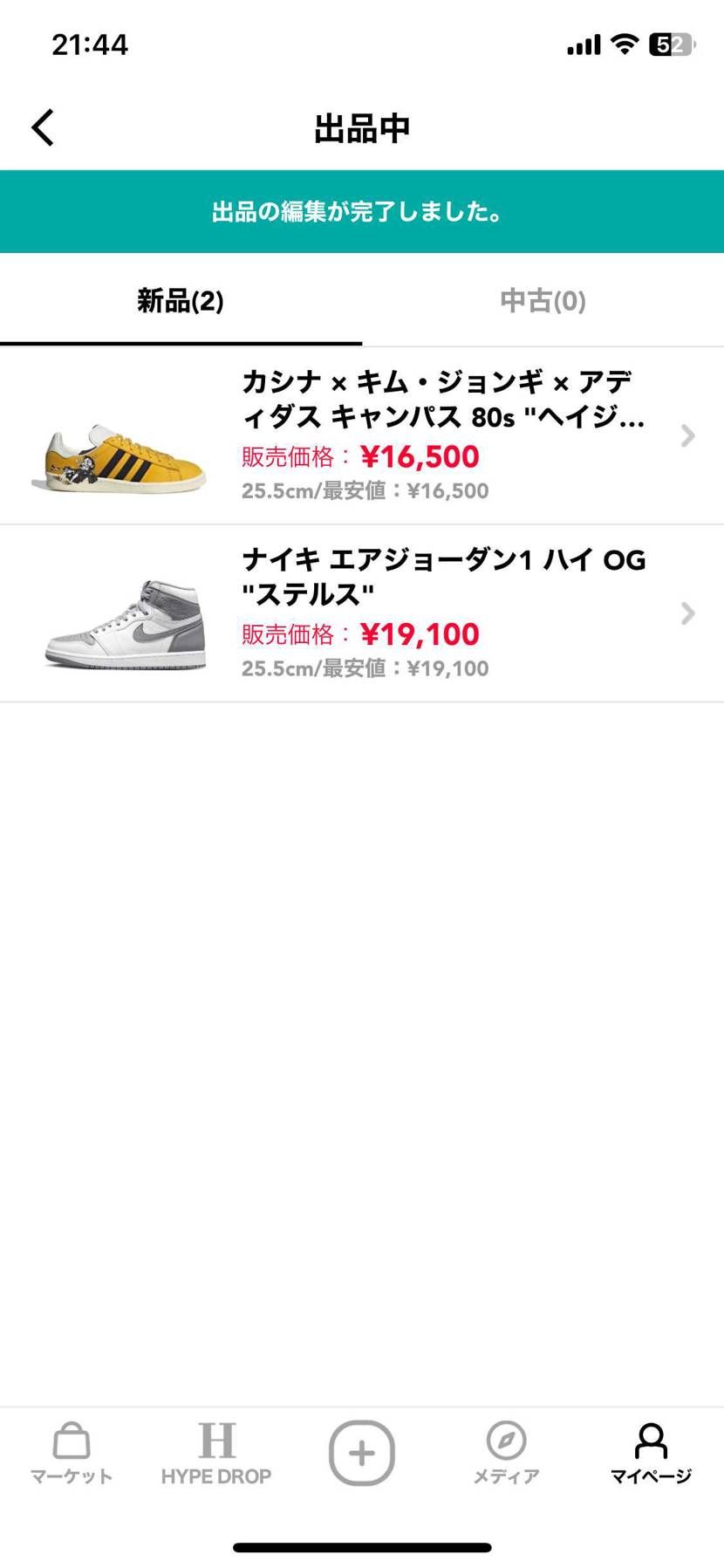724x1568 pixels.
Task: Expand the Campus 80s listing chevron
Action: 686,436
